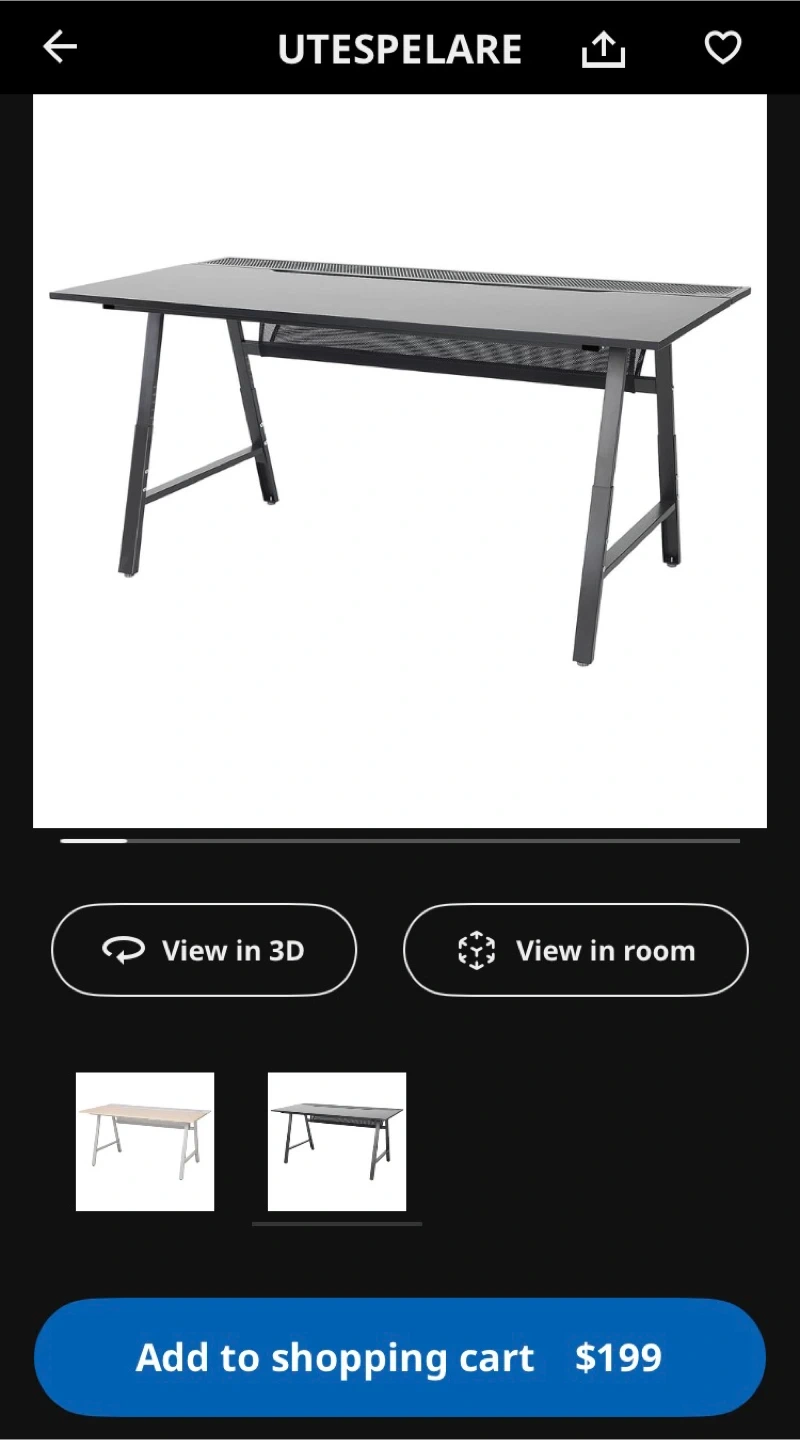
Task: Open View in room
Action: (575, 950)
